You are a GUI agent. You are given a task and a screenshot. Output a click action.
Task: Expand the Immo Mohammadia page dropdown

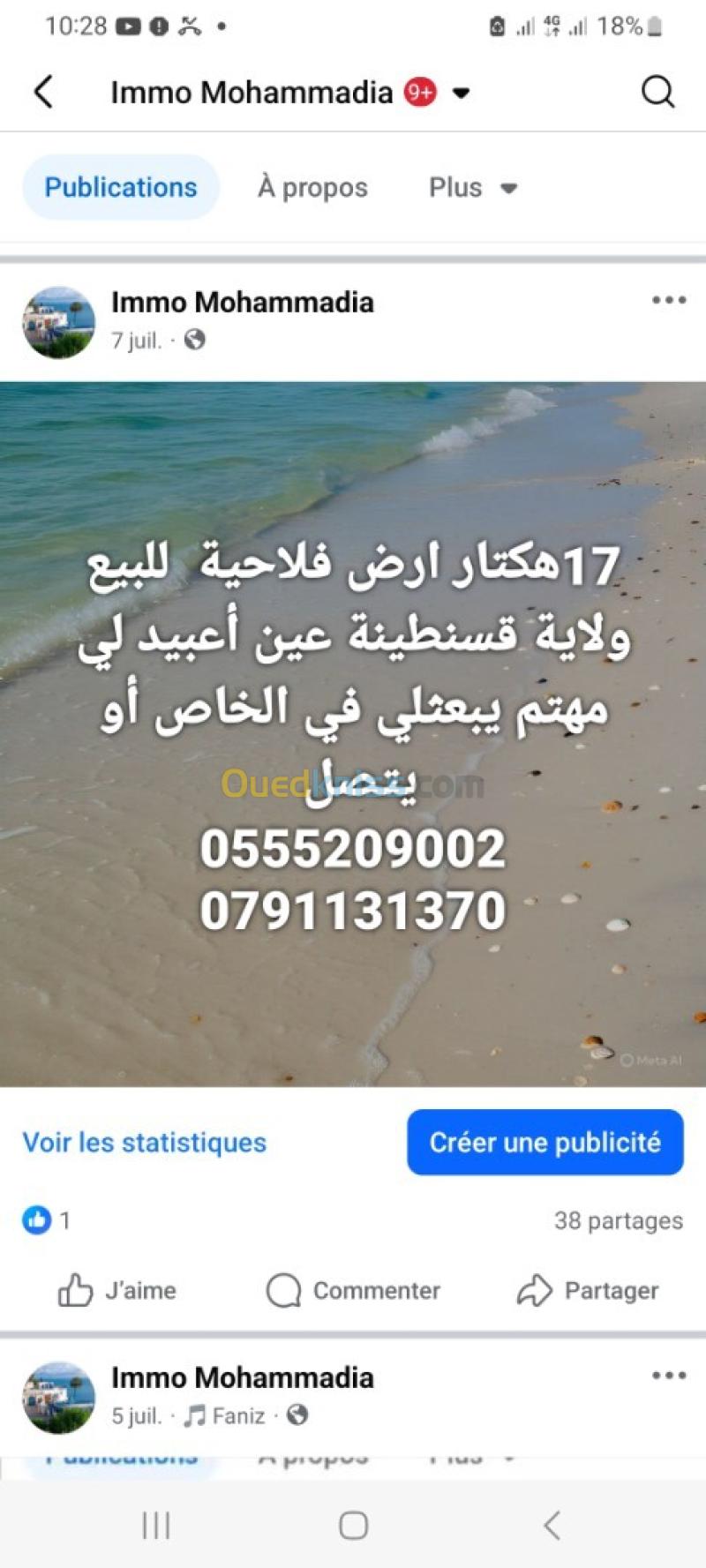click(461, 93)
